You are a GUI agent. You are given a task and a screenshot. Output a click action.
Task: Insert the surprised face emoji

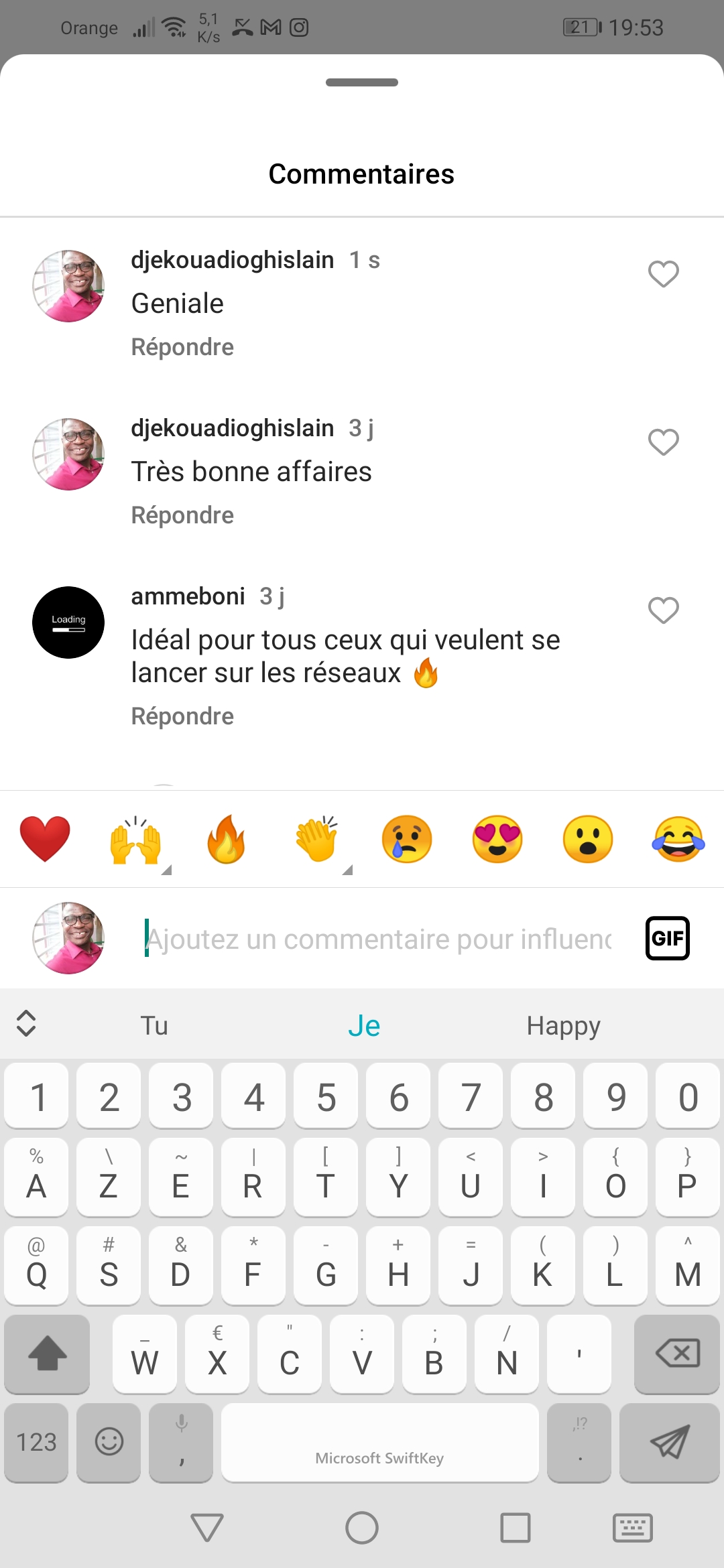588,839
